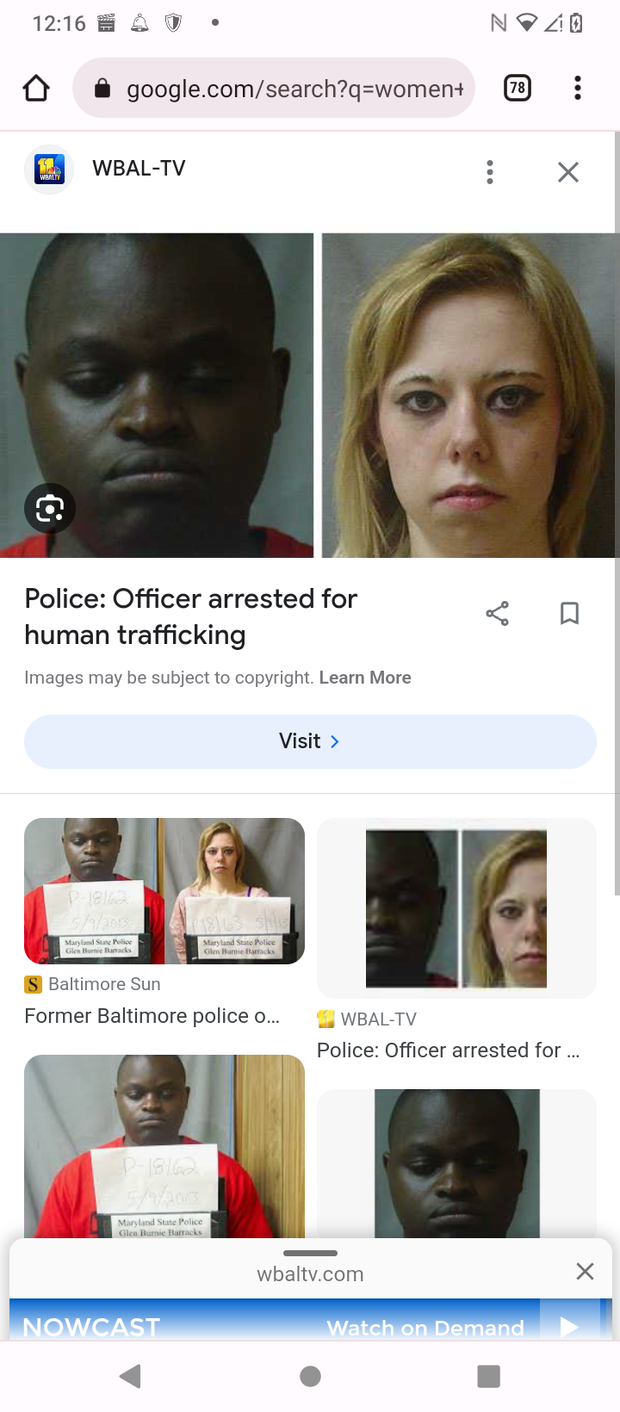Open the Chrome overflow menu

577,89
